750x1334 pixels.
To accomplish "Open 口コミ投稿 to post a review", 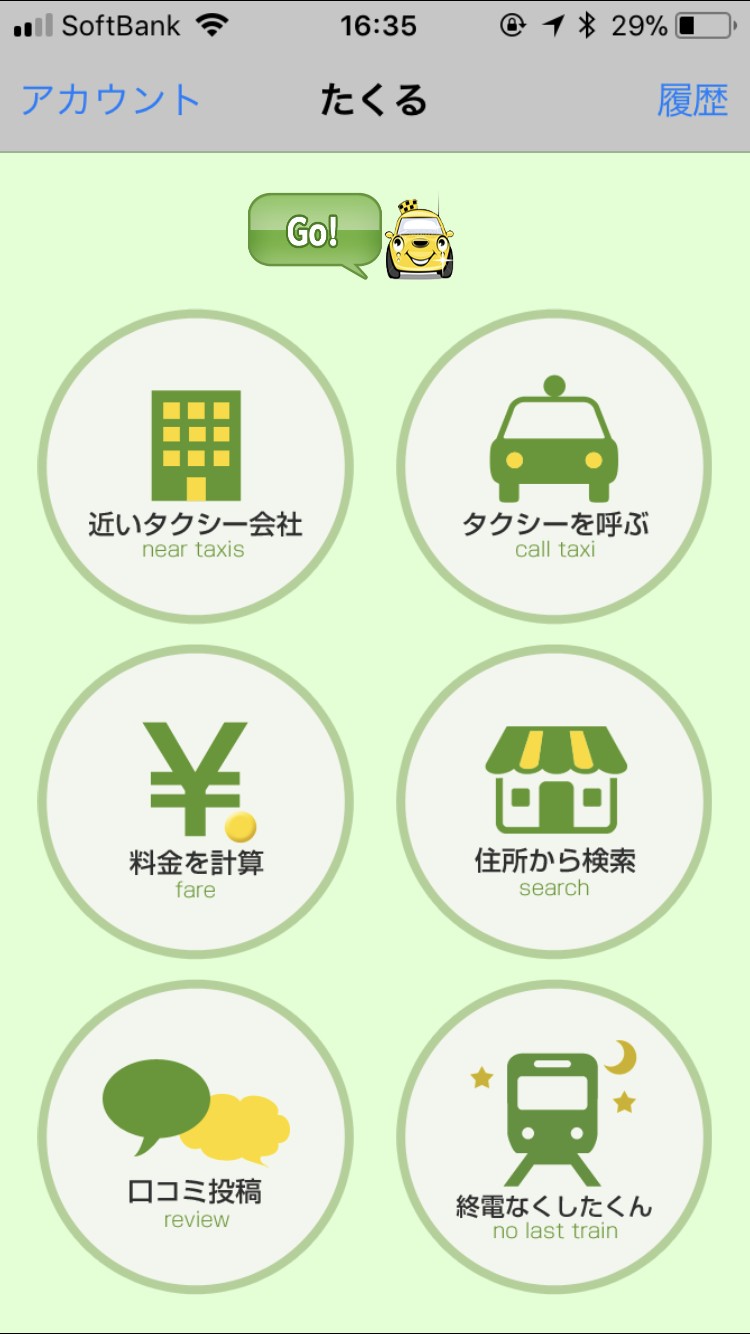I will 196,1137.
